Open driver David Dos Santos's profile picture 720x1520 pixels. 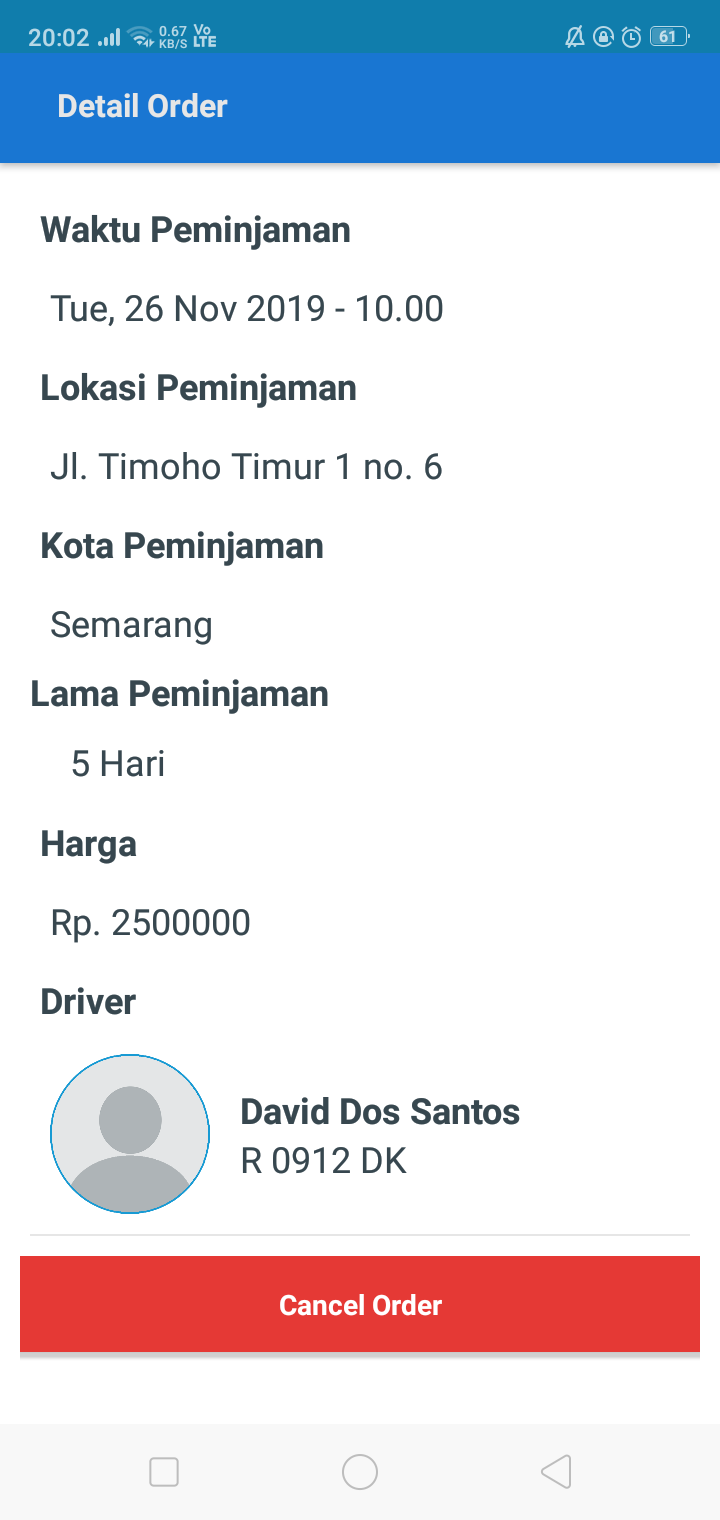click(x=130, y=1134)
